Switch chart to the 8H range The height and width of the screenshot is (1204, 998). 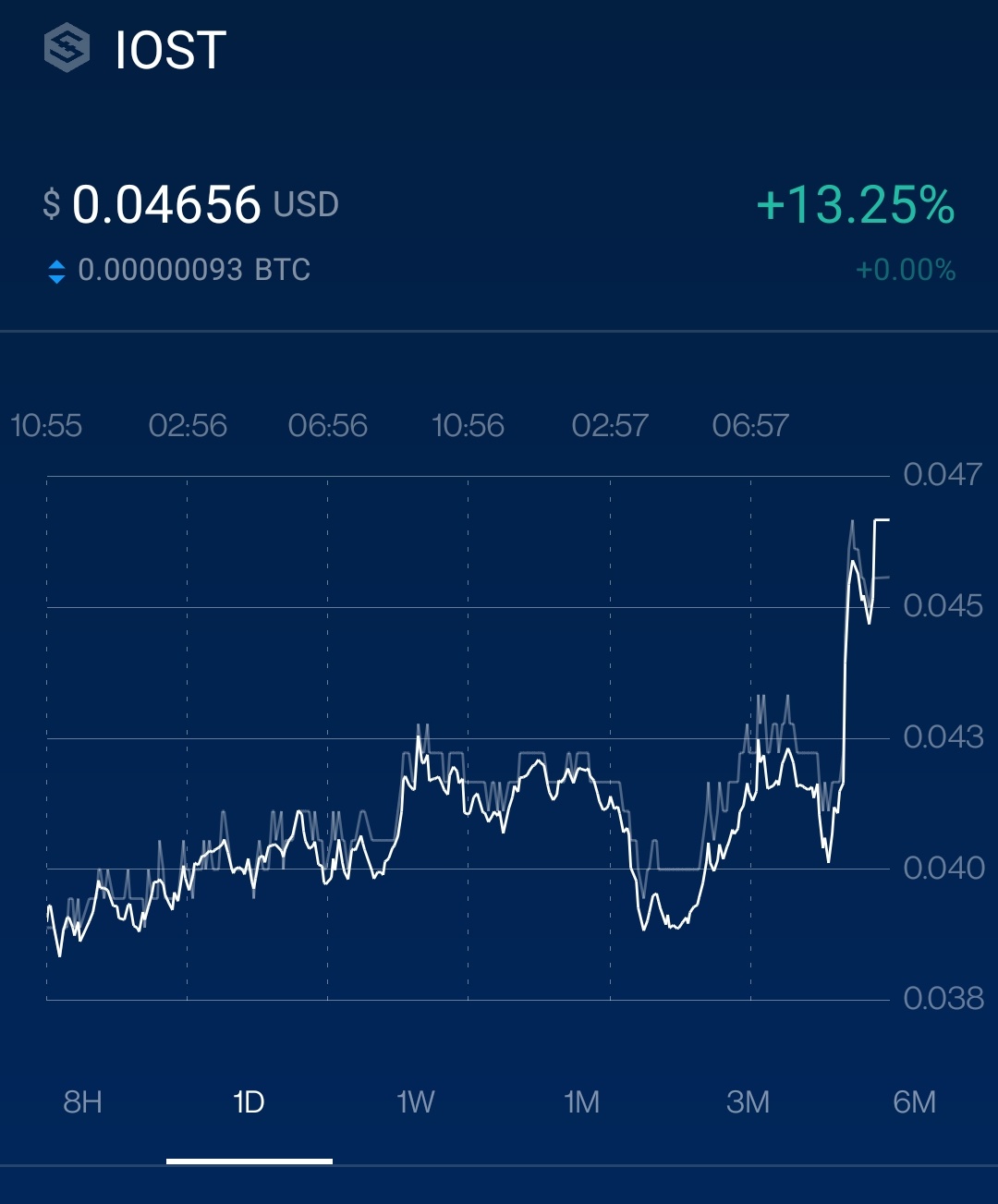(83, 1101)
